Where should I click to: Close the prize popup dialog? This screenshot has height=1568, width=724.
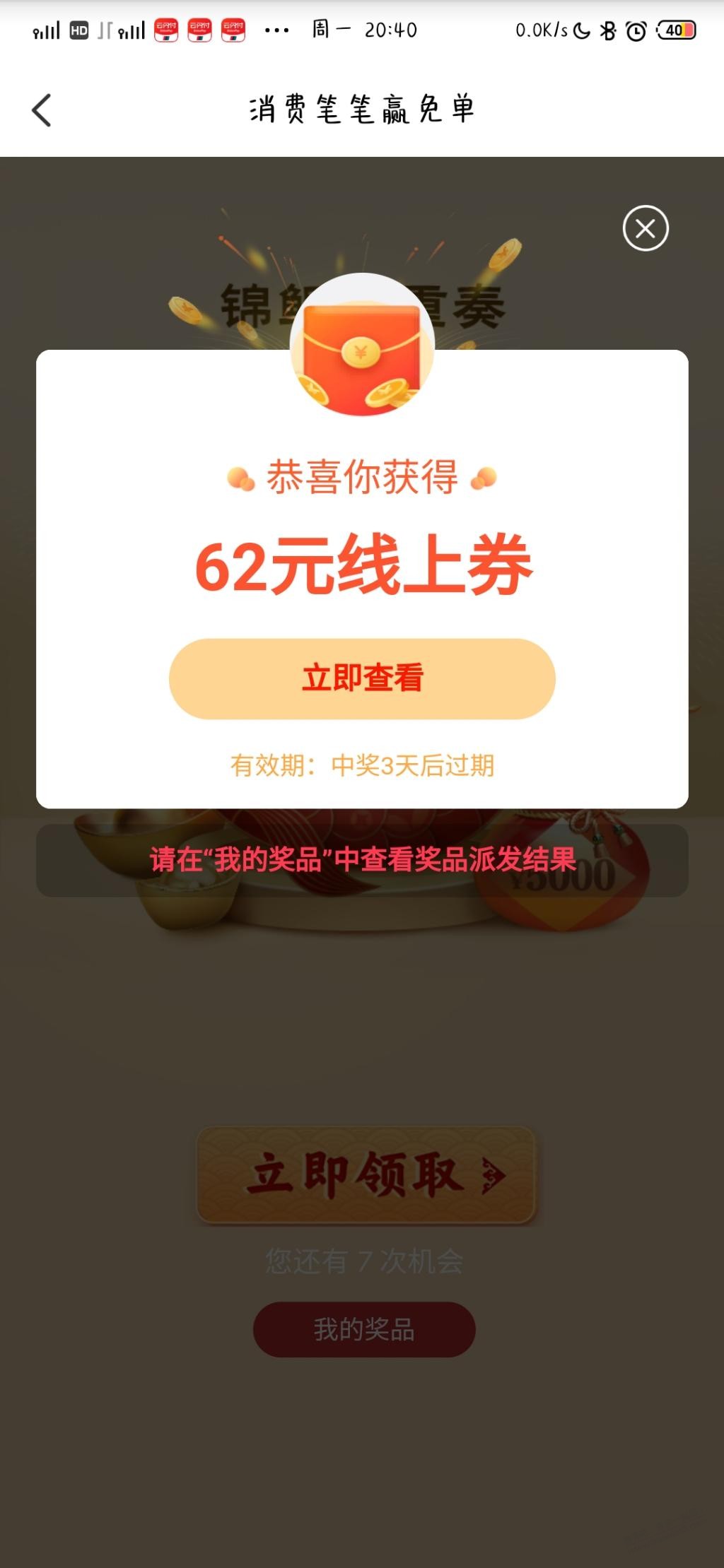645,228
